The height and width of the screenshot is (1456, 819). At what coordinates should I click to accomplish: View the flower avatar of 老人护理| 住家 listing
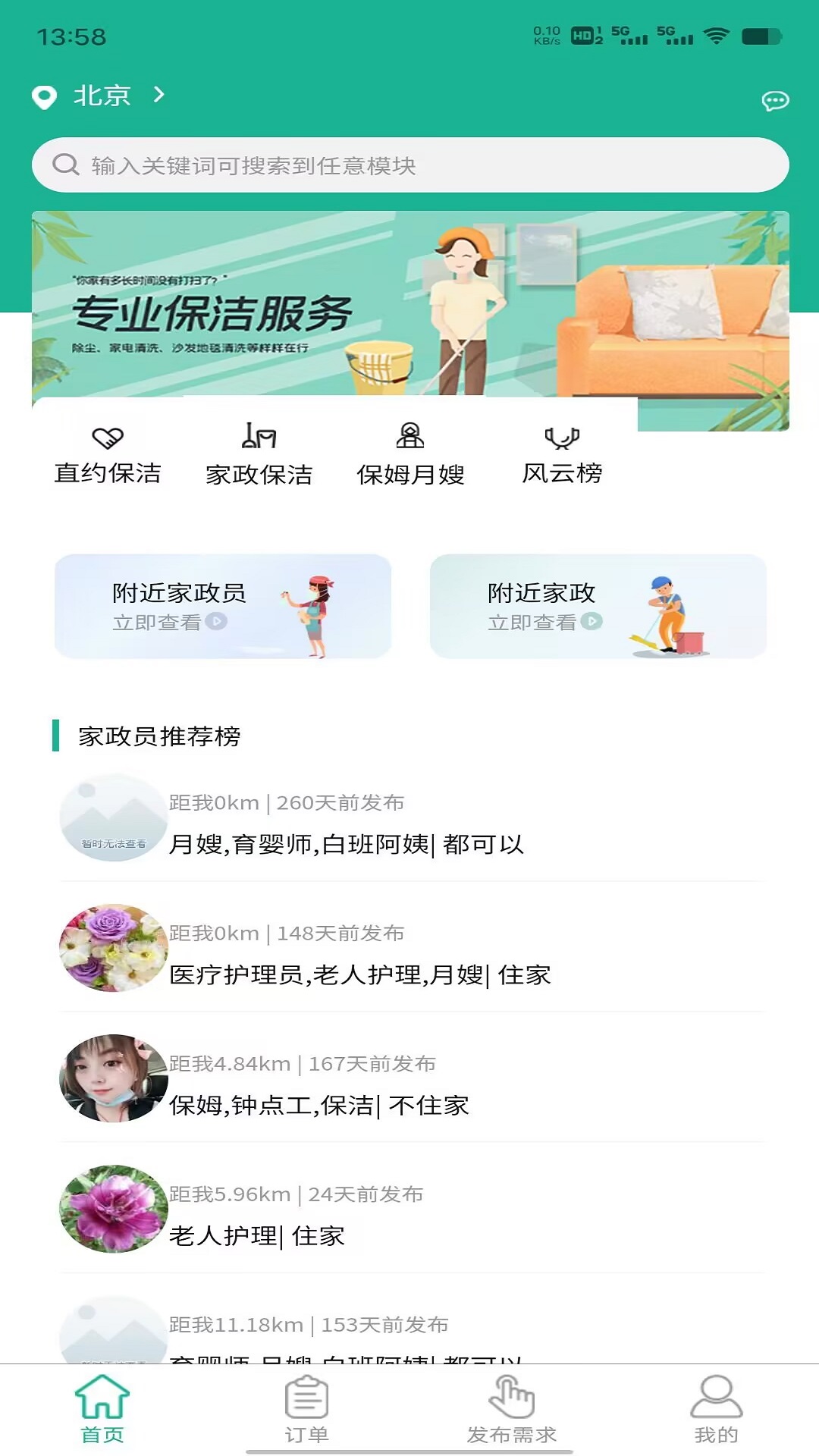[x=113, y=1210]
